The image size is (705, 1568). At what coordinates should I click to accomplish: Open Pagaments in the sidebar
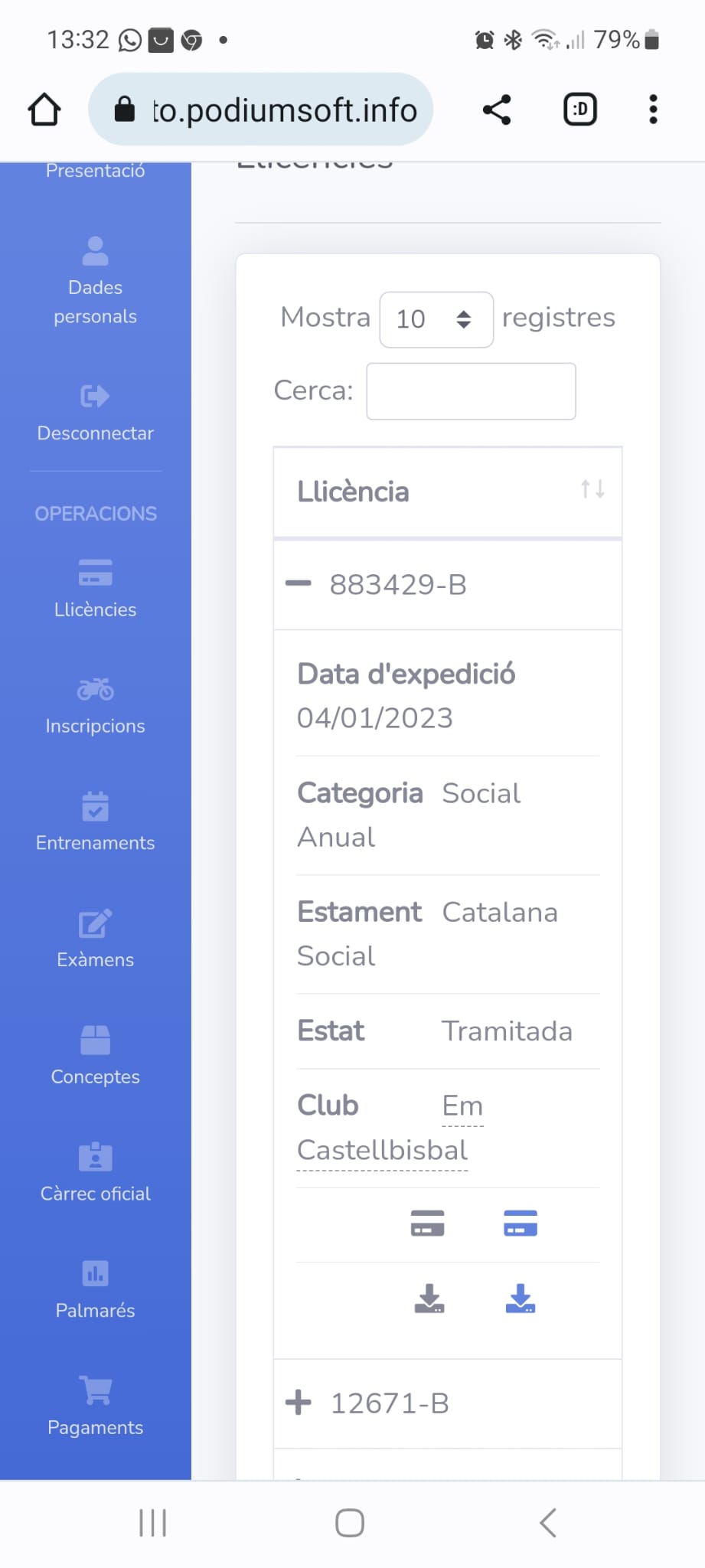click(95, 1407)
